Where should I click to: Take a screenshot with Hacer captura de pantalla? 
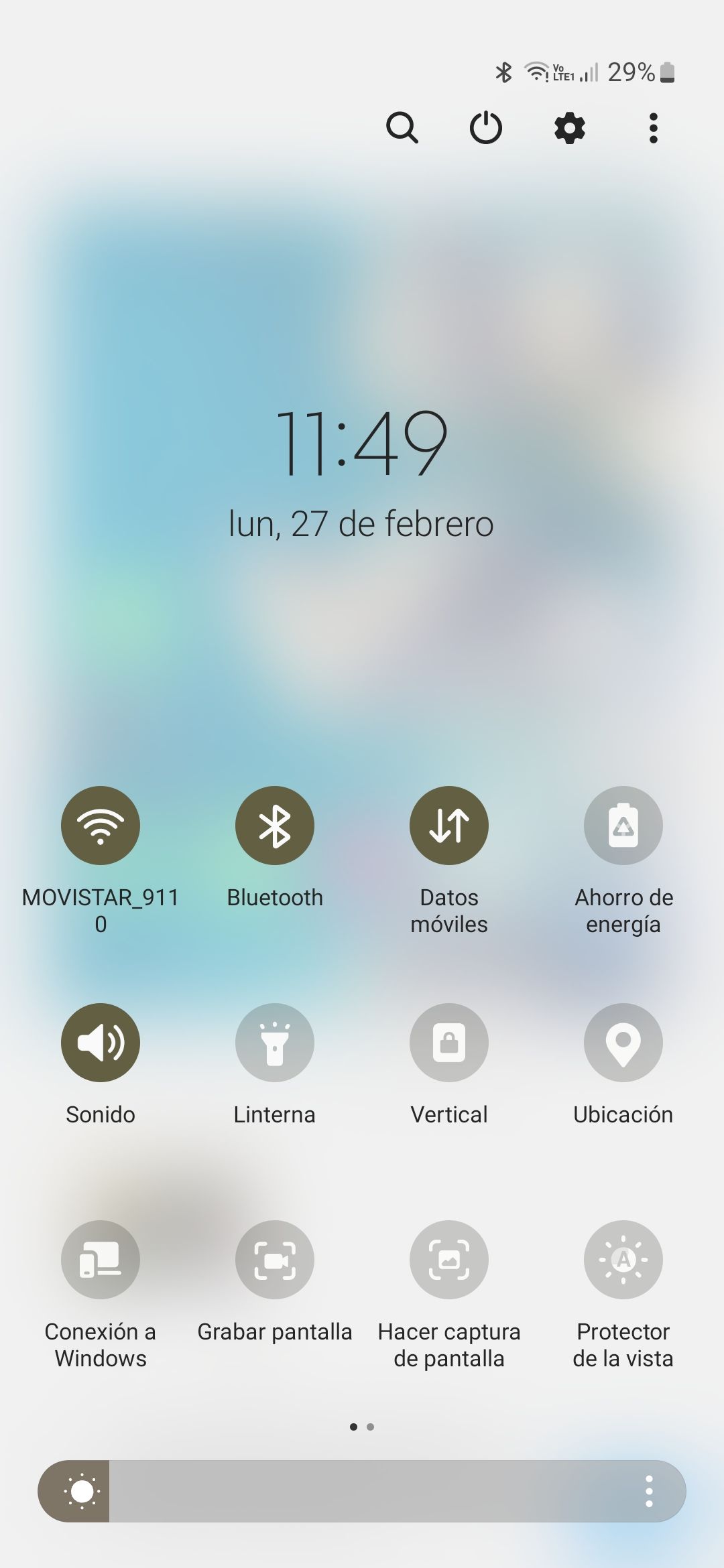pyautogui.click(x=449, y=1260)
